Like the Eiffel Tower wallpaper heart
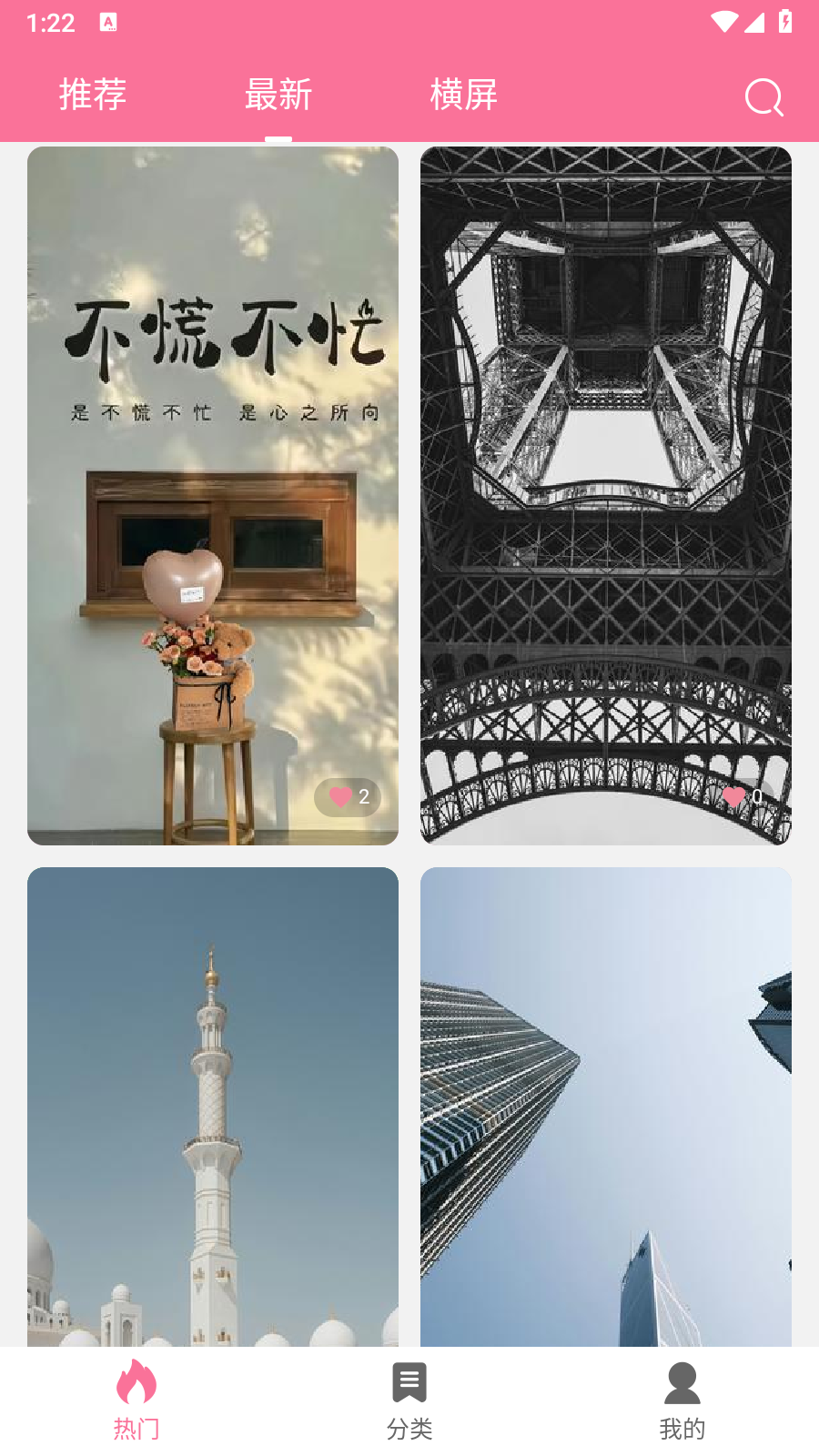819x1456 pixels. click(733, 797)
